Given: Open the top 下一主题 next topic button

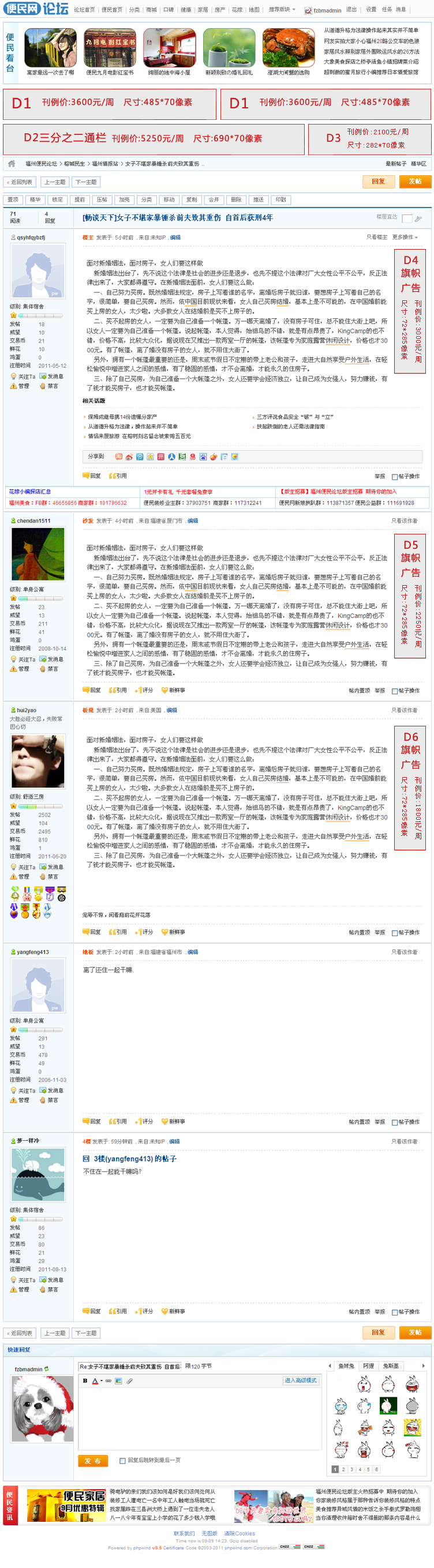Looking at the screenshot, I should pos(86,182).
